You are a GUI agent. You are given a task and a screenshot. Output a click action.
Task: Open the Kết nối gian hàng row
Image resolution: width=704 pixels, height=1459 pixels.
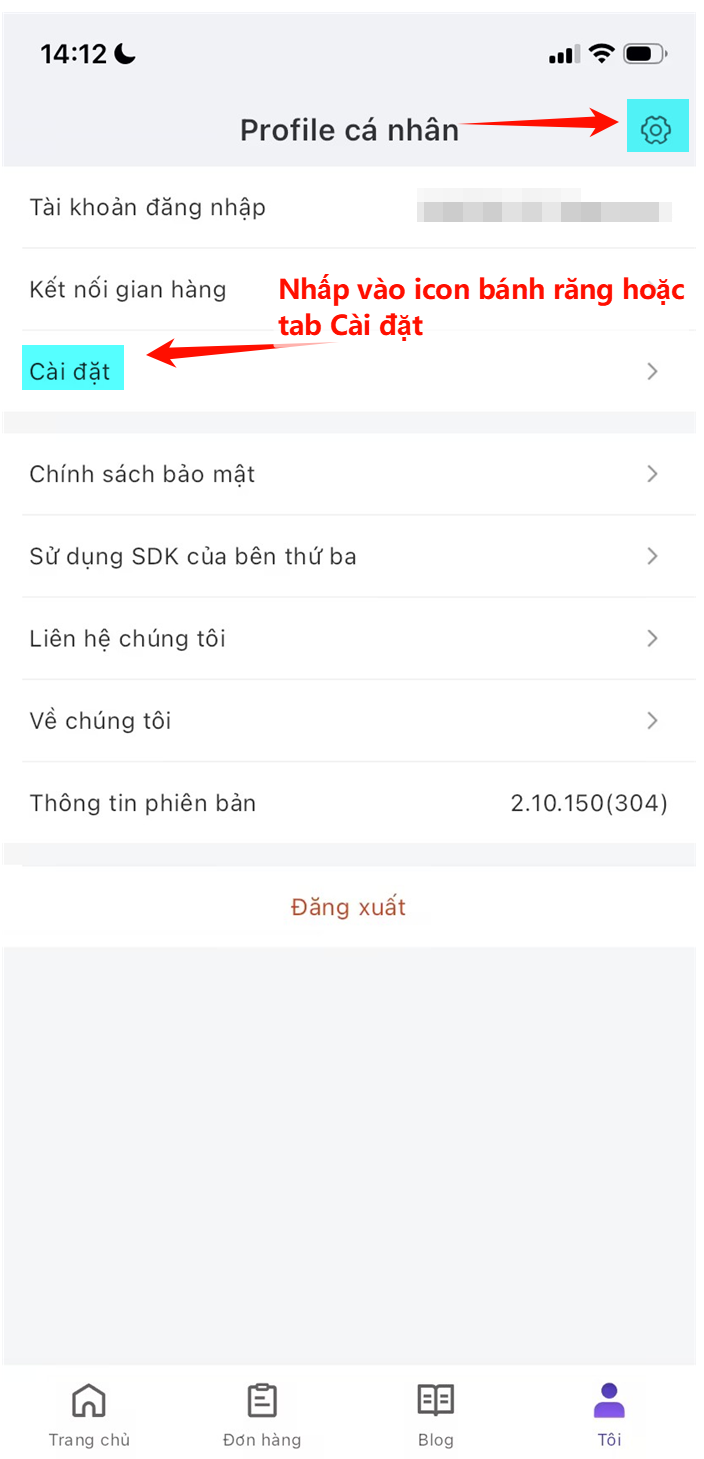(x=128, y=290)
